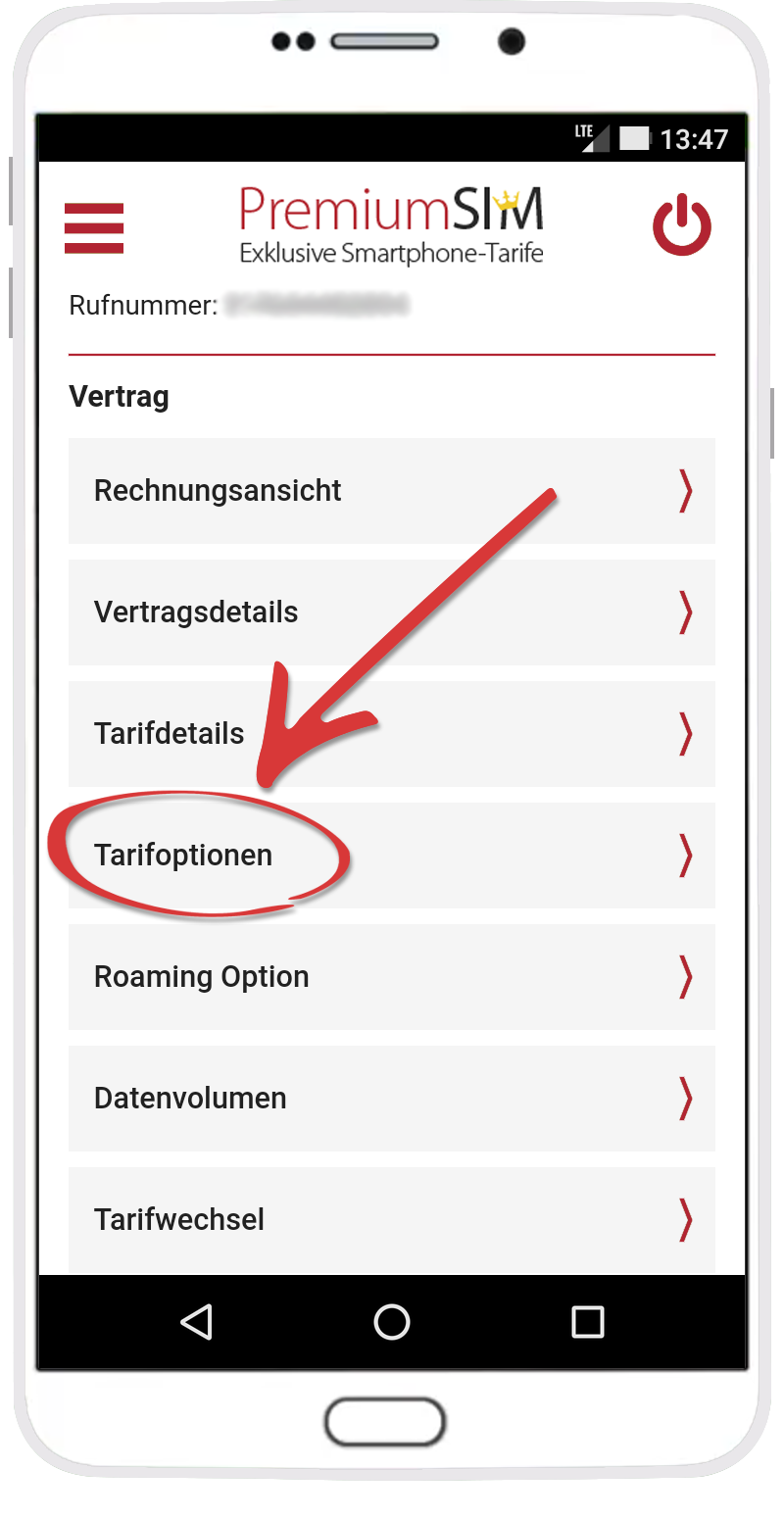The width and height of the screenshot is (784, 1519).
Task: Open Tarifwechsel
Action: point(392,1220)
